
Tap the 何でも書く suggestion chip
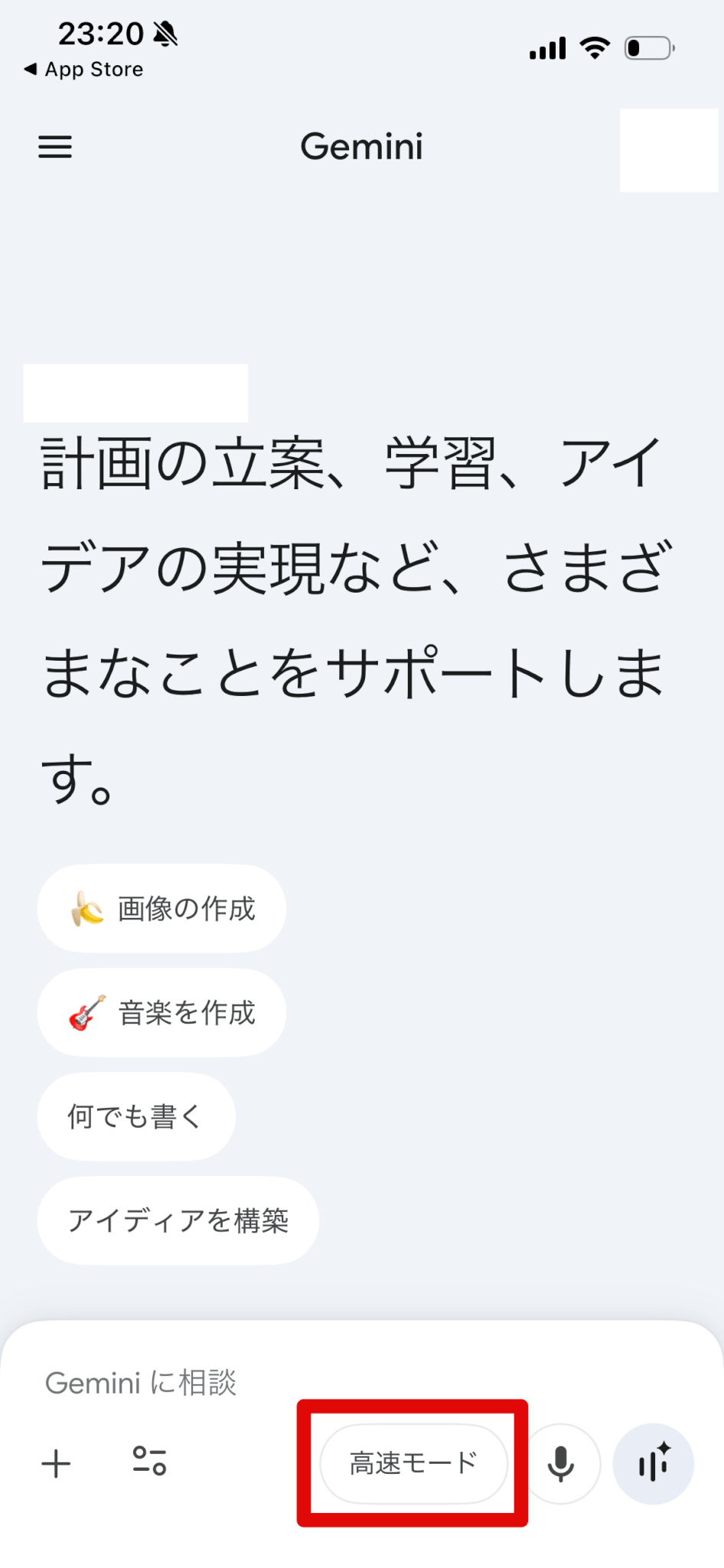[135, 1117]
